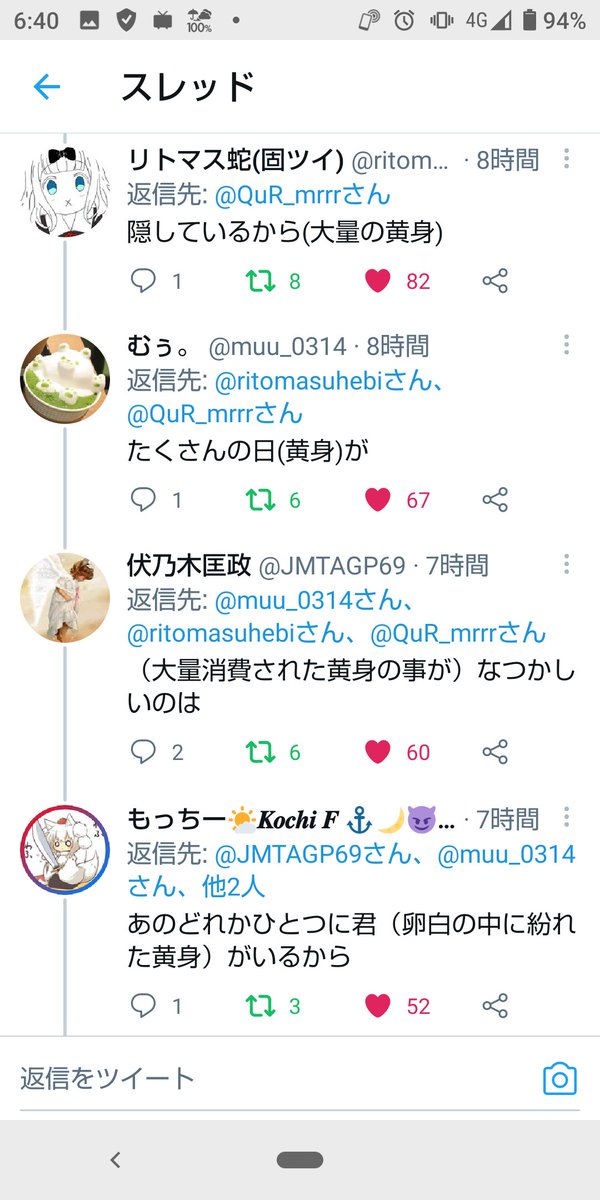The image size is (600, 1200).
Task: Open overflow menu on リトマス蛇's tweet
Action: pyautogui.click(x=566, y=159)
